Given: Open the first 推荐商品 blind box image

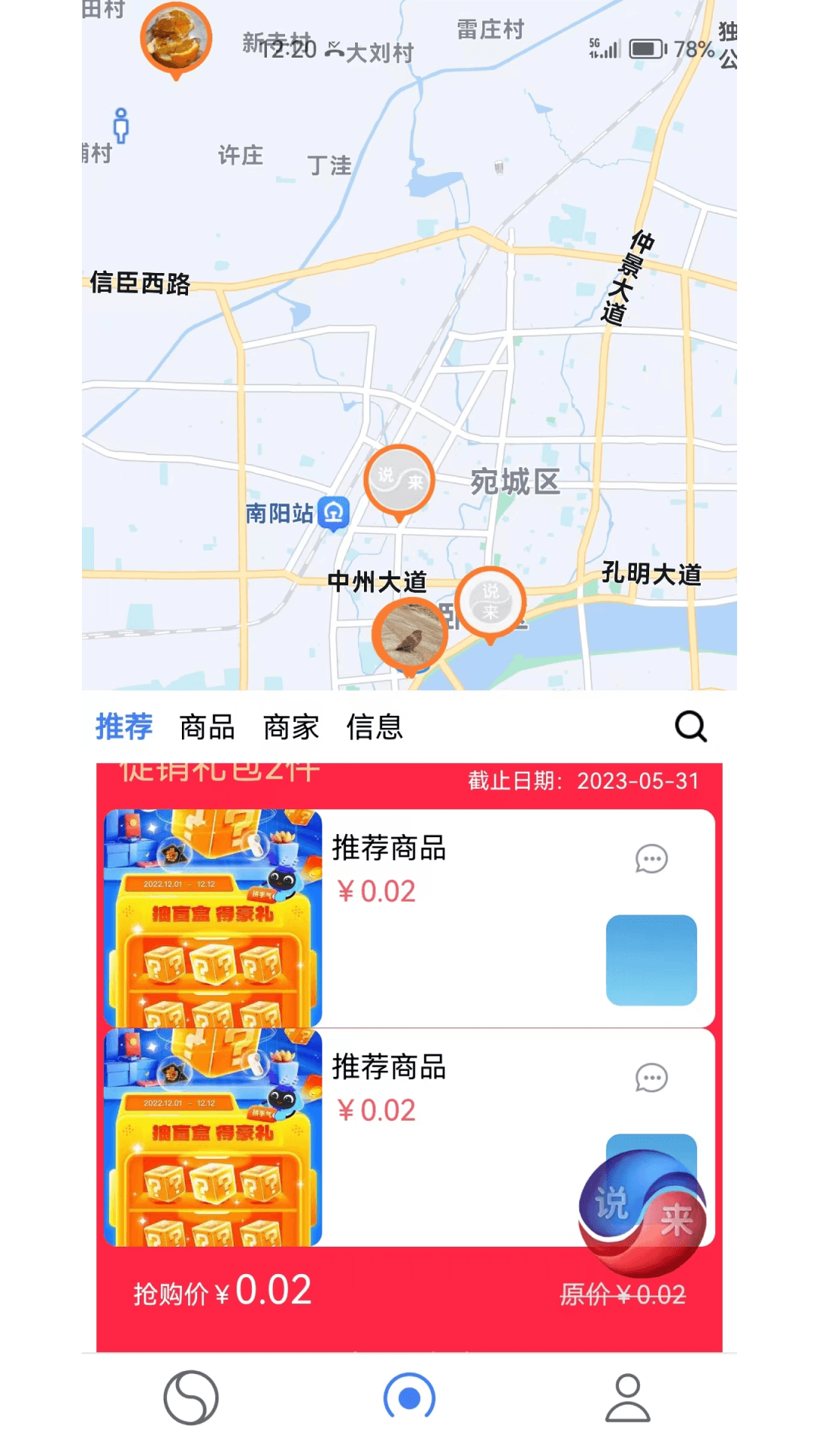Looking at the screenshot, I should coord(213,918).
